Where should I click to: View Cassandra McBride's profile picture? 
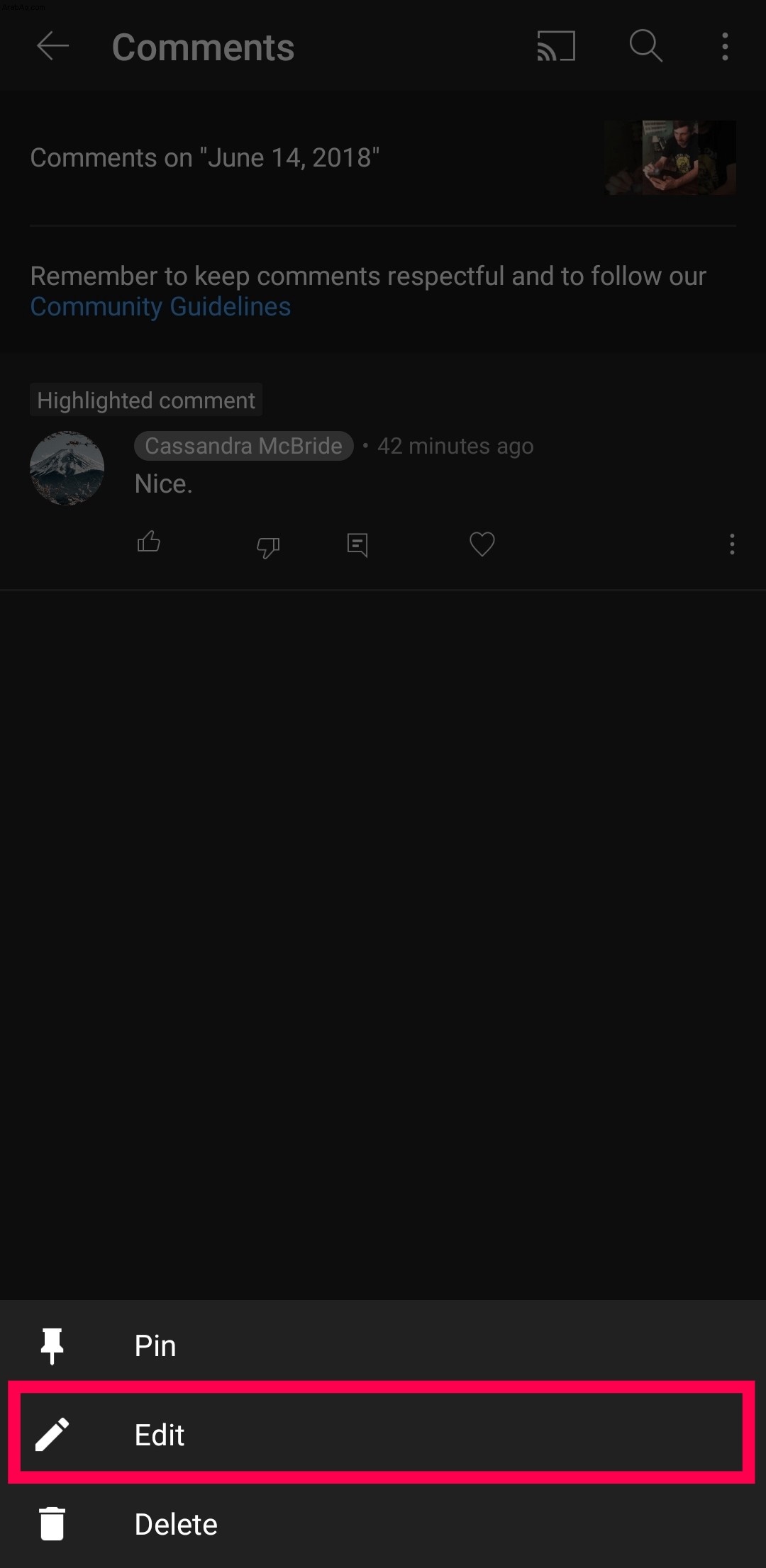67,468
